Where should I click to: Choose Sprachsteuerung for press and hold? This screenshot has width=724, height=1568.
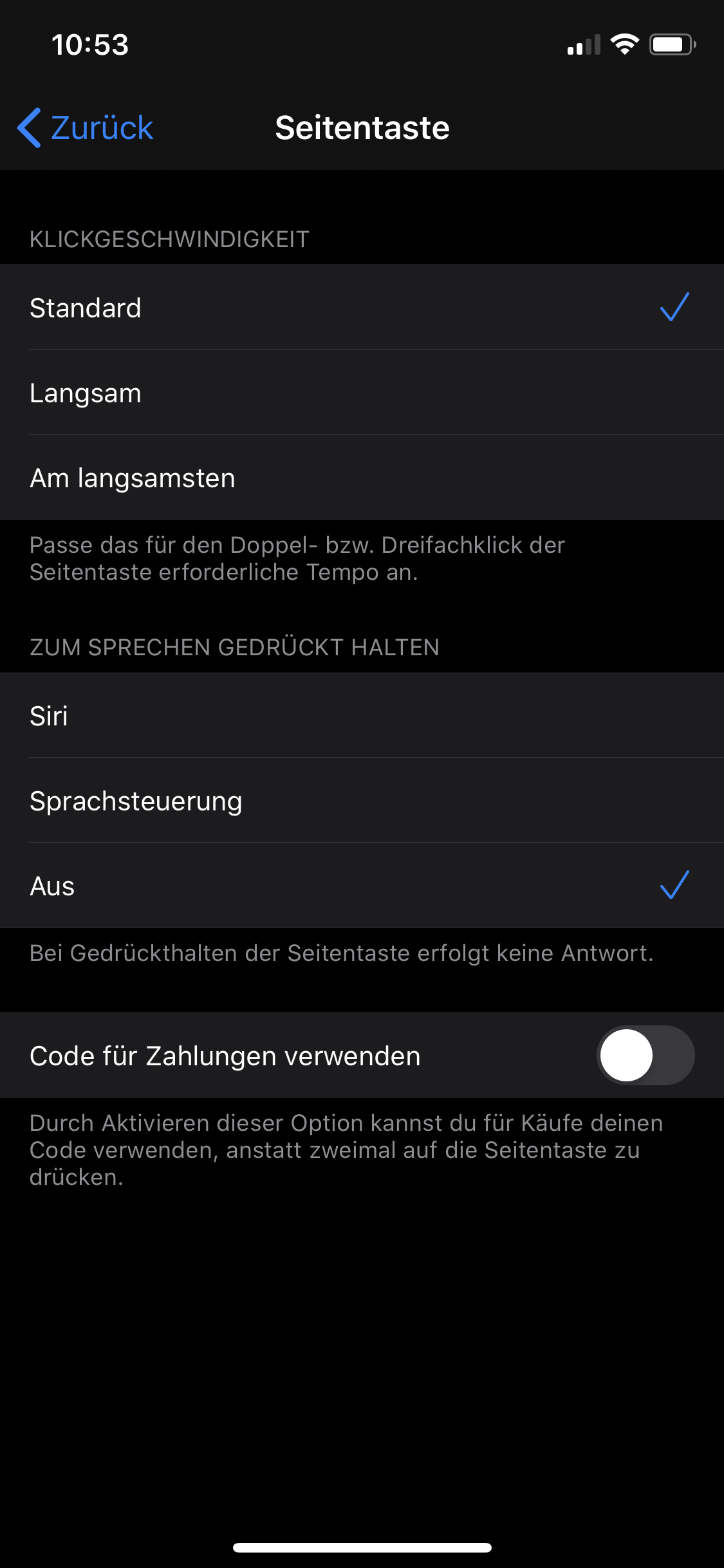click(362, 800)
